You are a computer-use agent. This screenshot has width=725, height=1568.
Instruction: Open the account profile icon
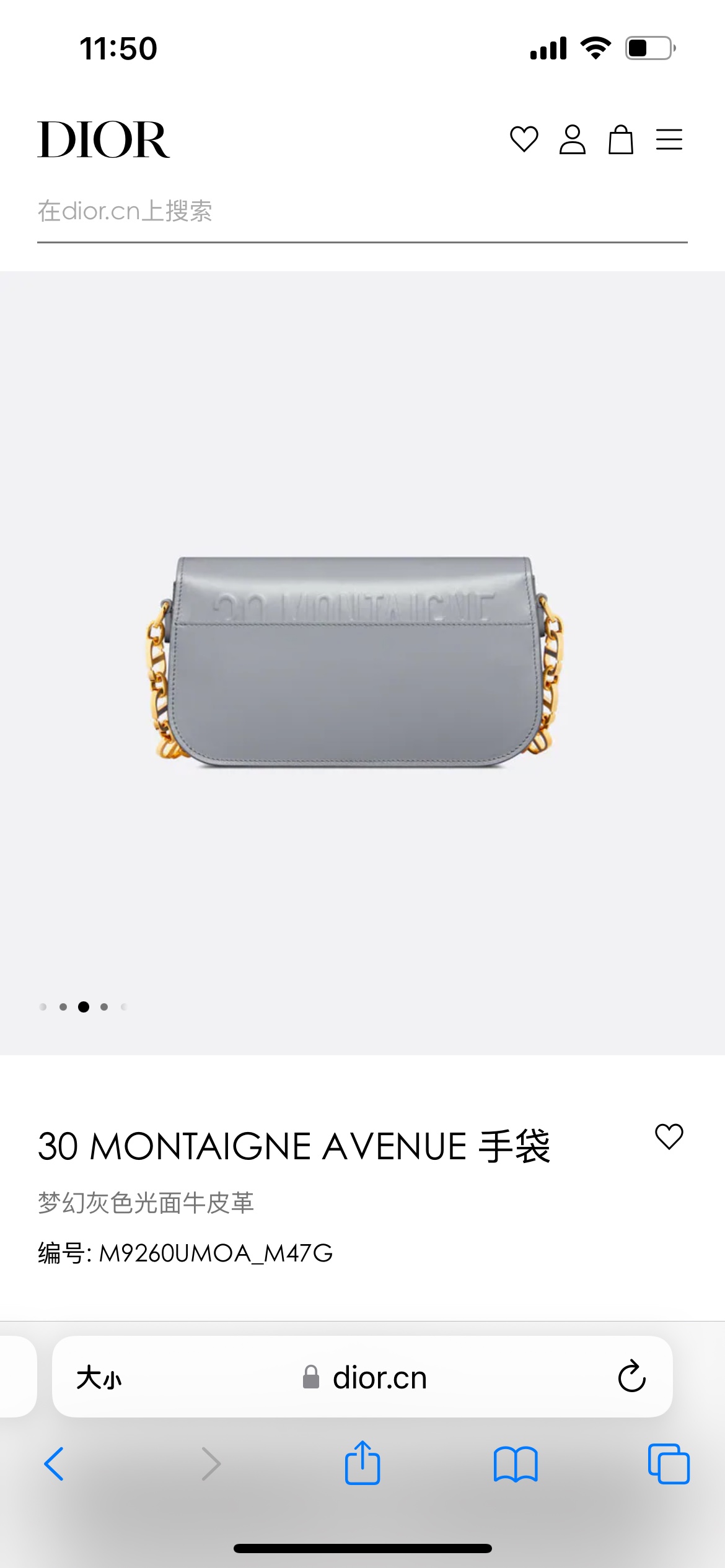[x=572, y=139]
